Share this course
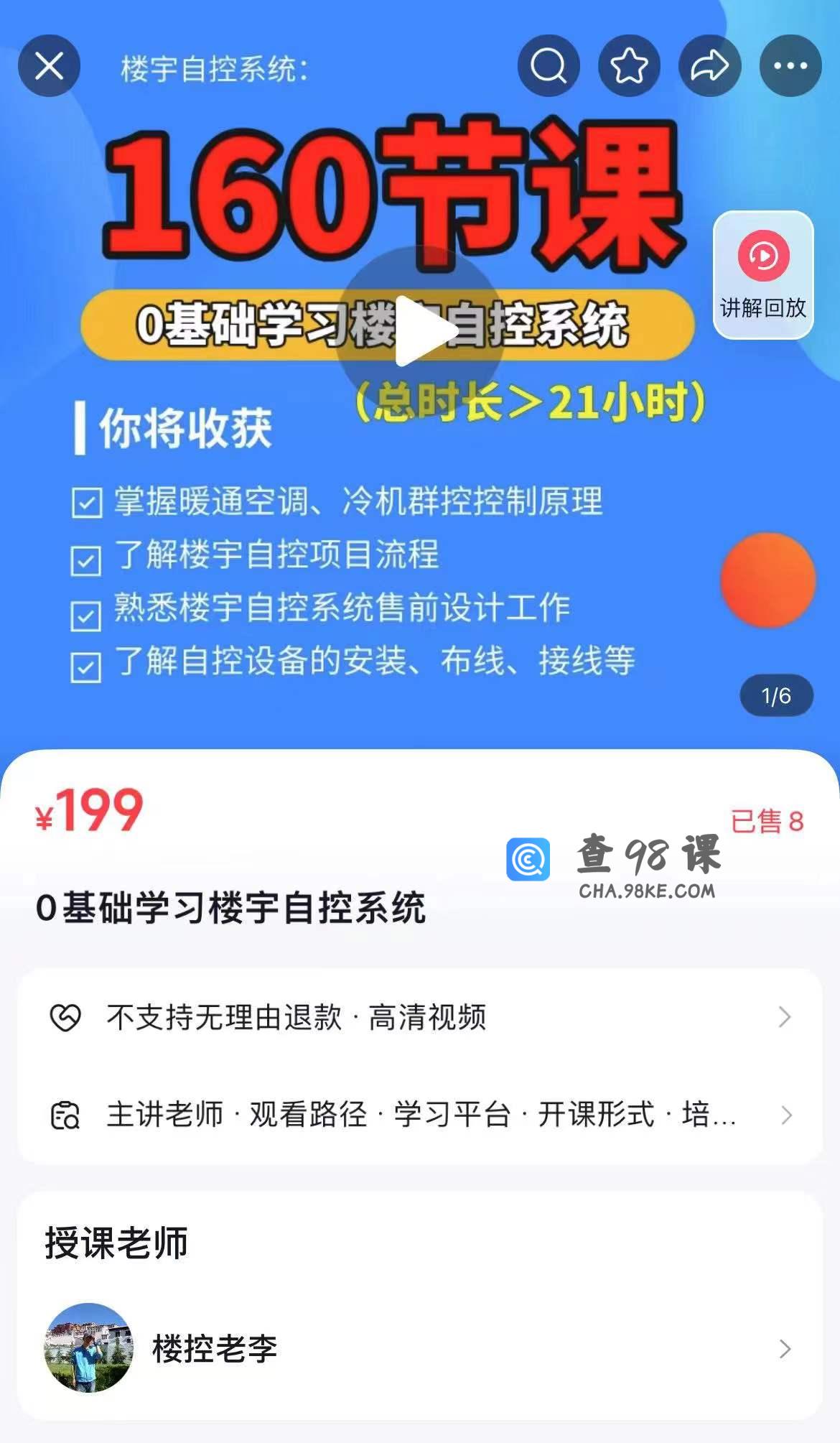Screen dimensions: 840x1443 coord(709,66)
